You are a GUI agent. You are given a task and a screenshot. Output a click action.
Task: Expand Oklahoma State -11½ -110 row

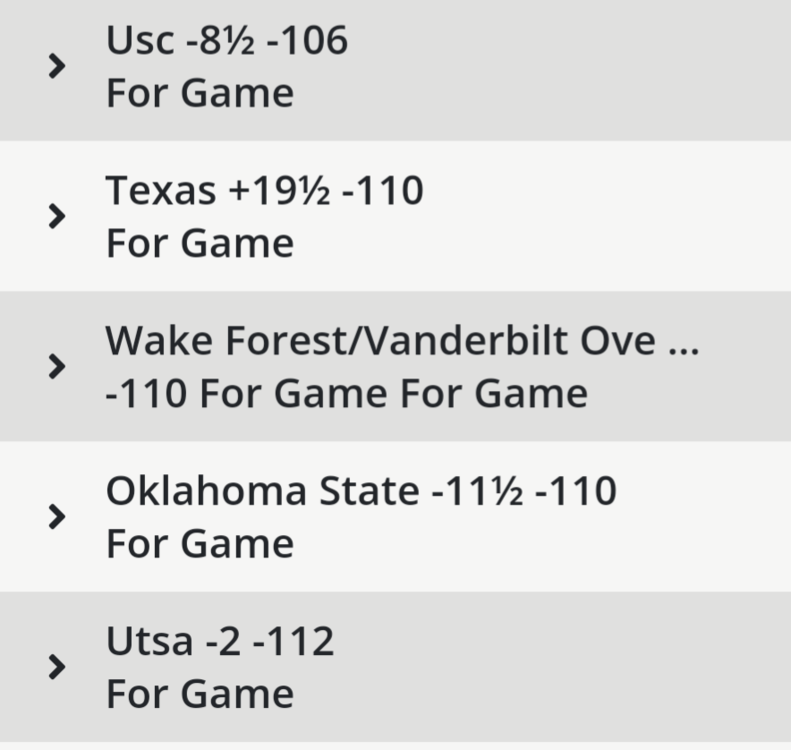(58, 517)
